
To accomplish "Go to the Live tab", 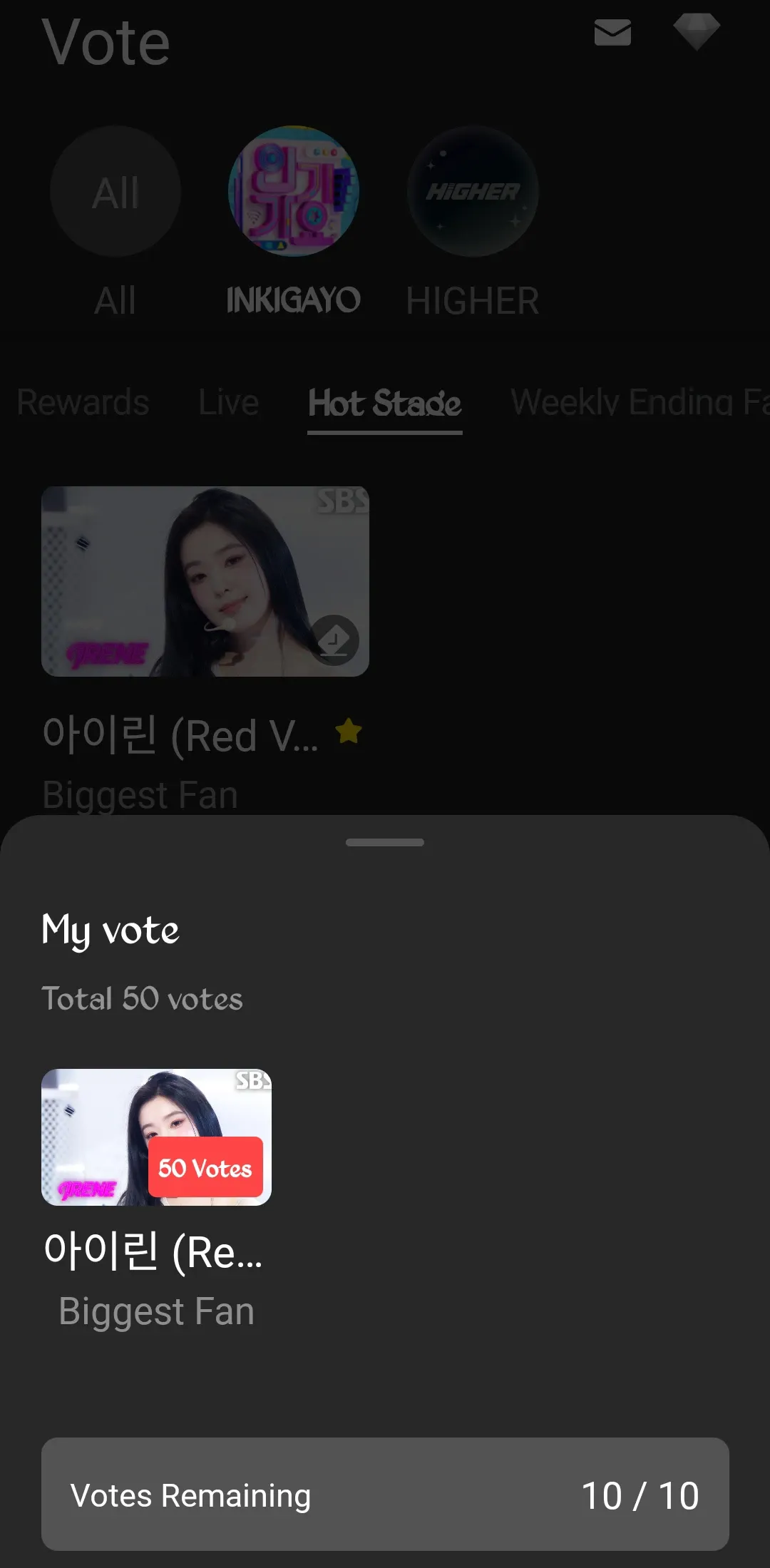I will pos(228,402).
